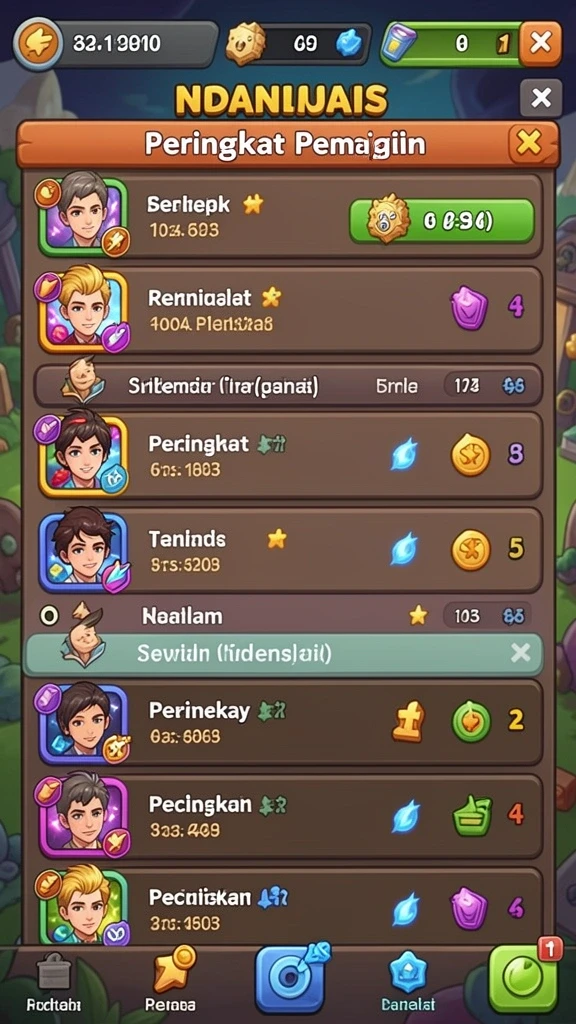Open the Taninds player row
This screenshot has width=576, height=1024.
coord(288,551)
